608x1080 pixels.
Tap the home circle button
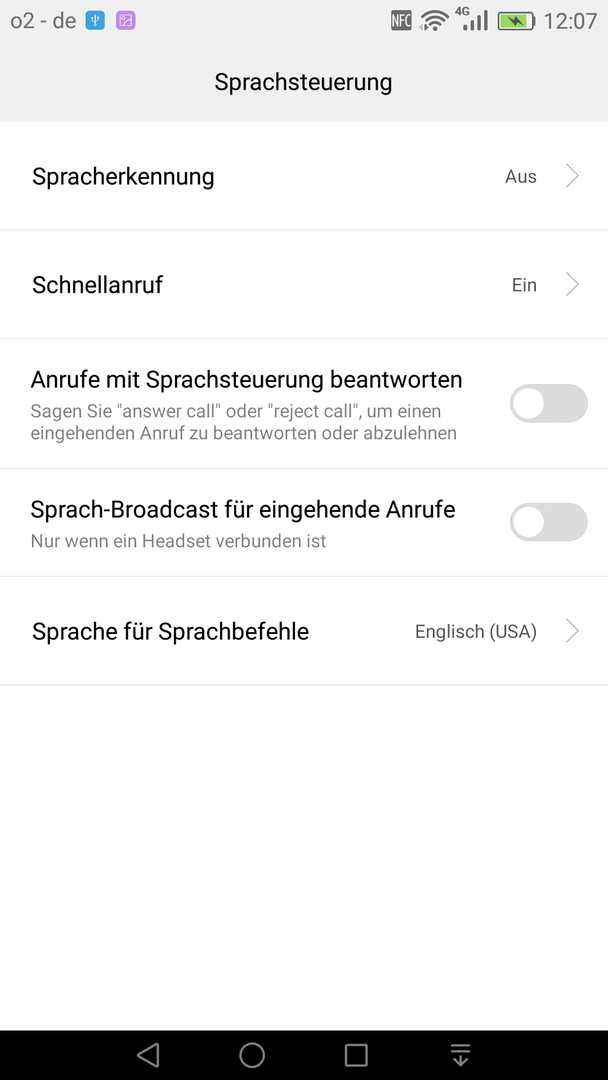click(252, 1055)
